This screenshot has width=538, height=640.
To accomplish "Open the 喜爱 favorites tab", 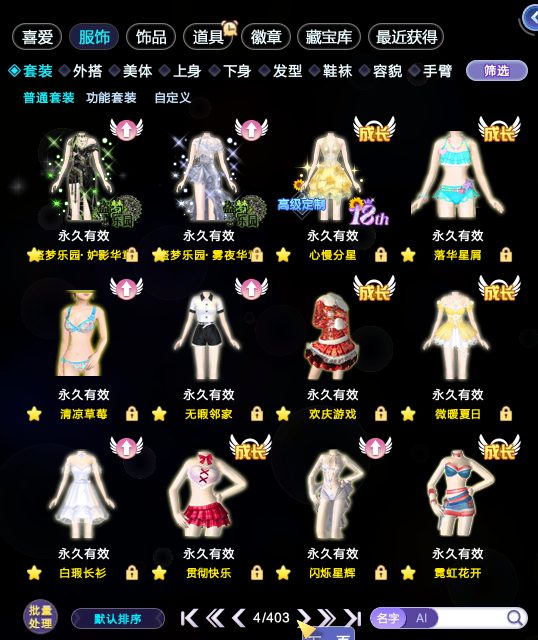I will coord(37,37).
